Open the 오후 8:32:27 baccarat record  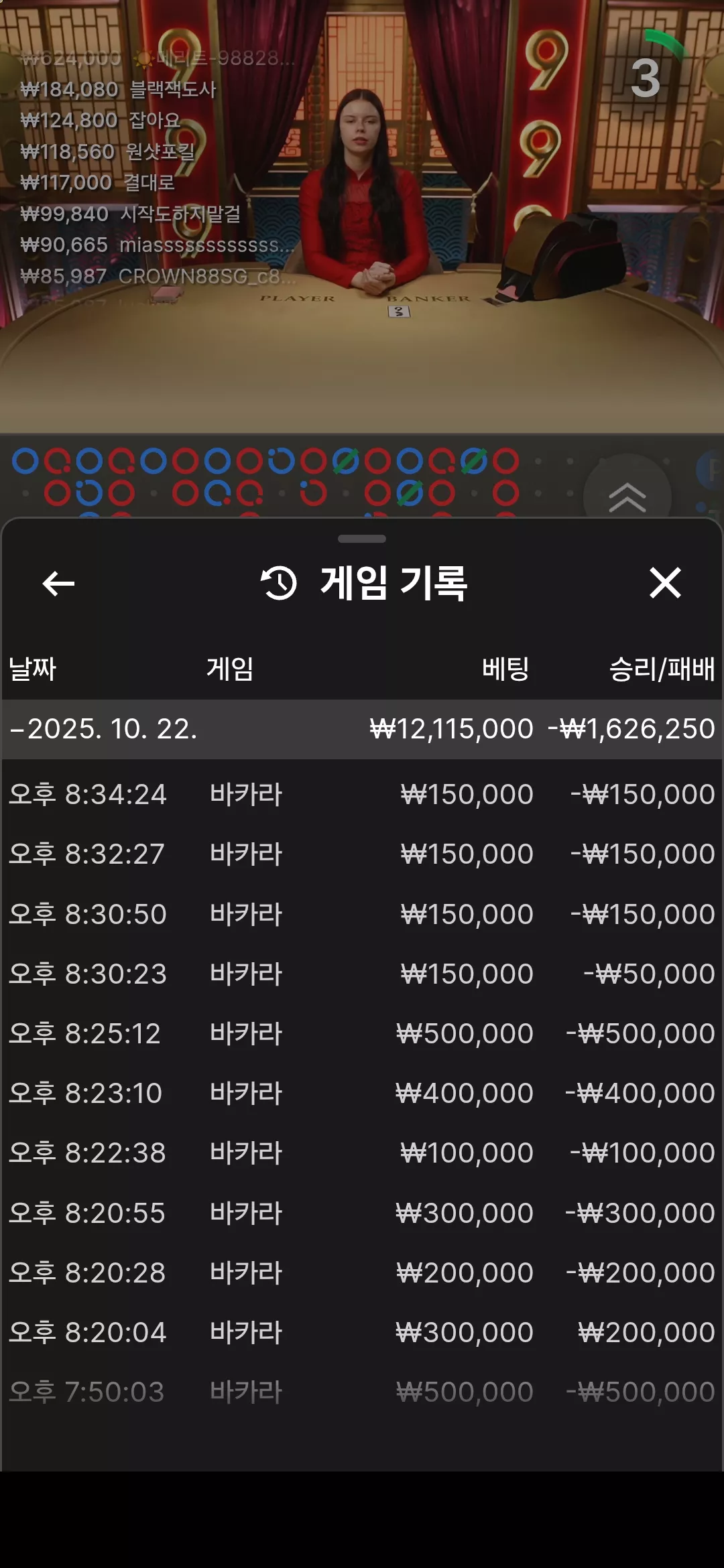click(362, 854)
